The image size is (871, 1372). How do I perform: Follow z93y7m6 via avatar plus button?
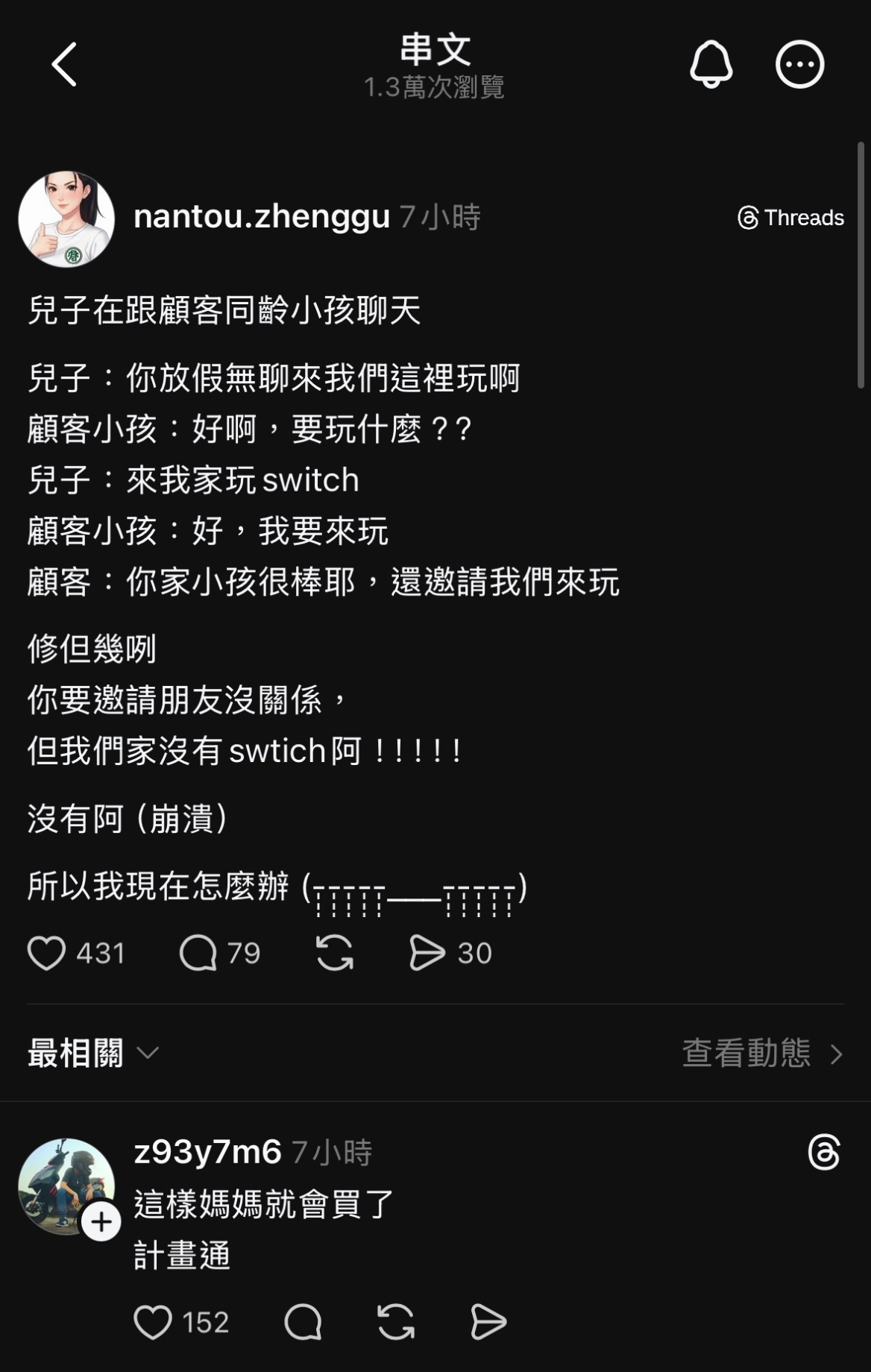click(101, 1222)
